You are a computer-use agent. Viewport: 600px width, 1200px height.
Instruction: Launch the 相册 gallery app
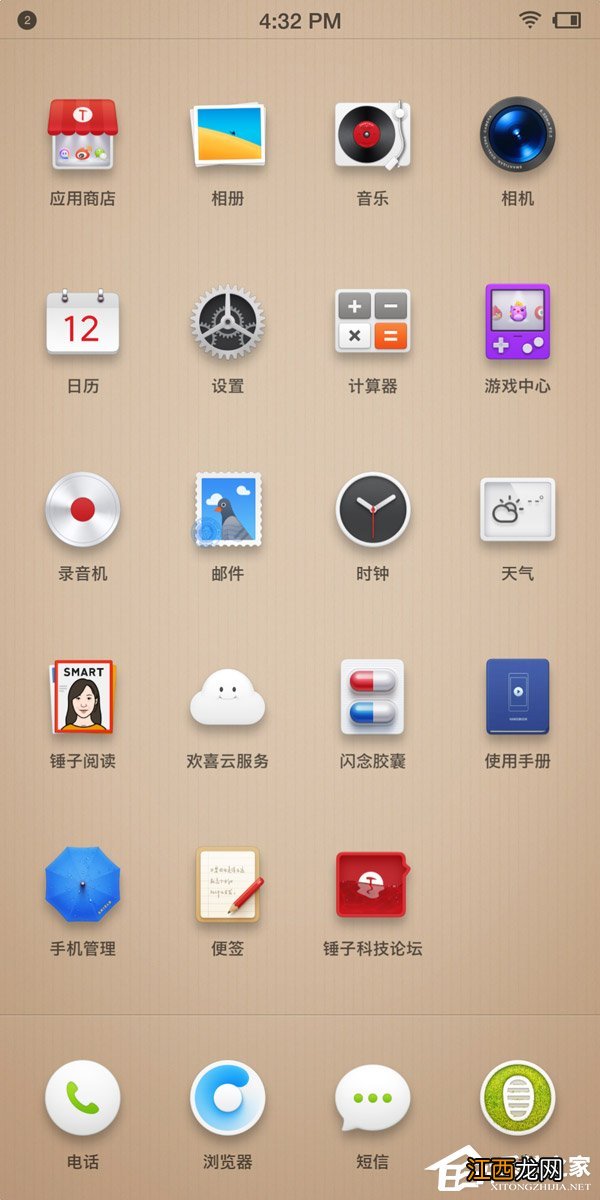click(227, 134)
